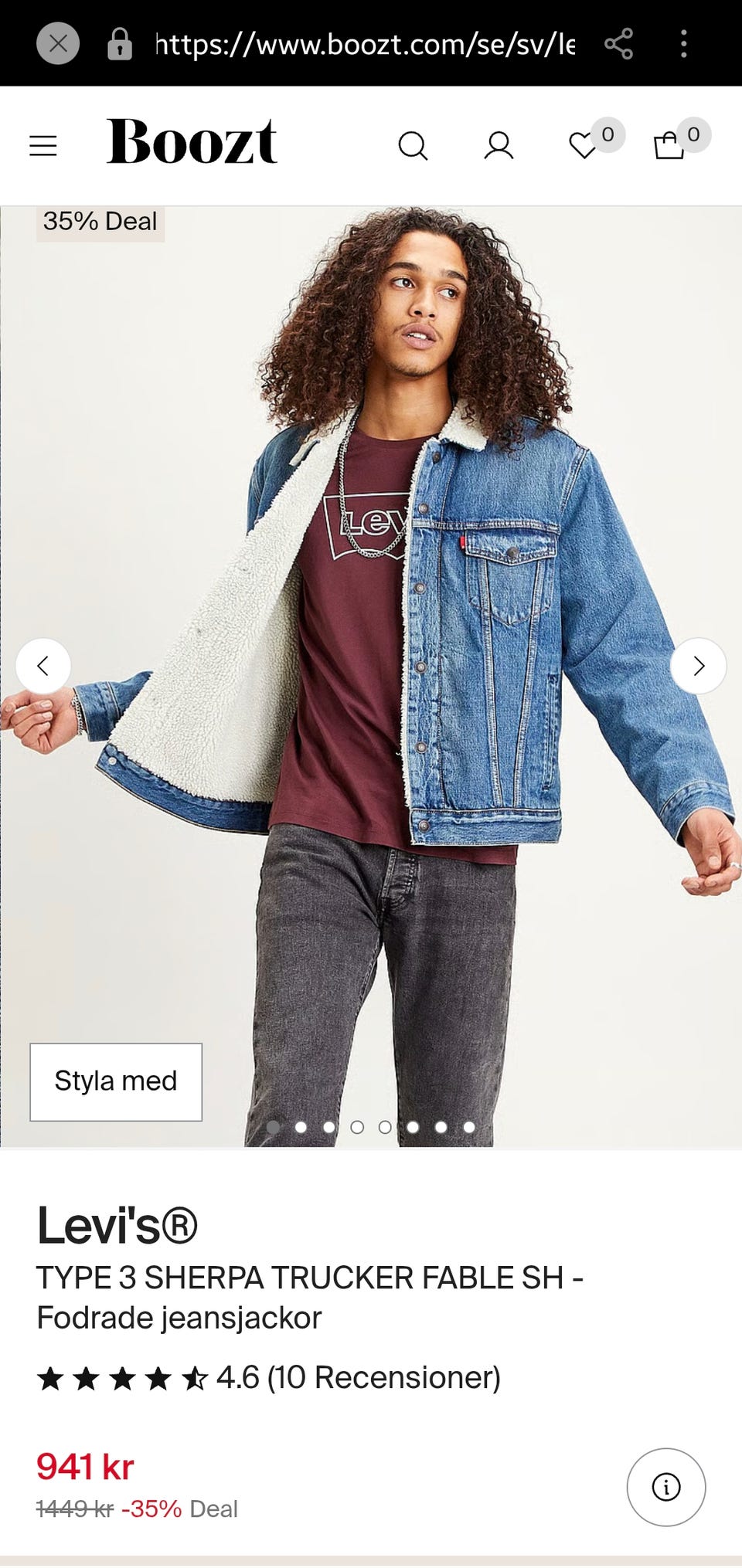Share this page link

point(618,44)
